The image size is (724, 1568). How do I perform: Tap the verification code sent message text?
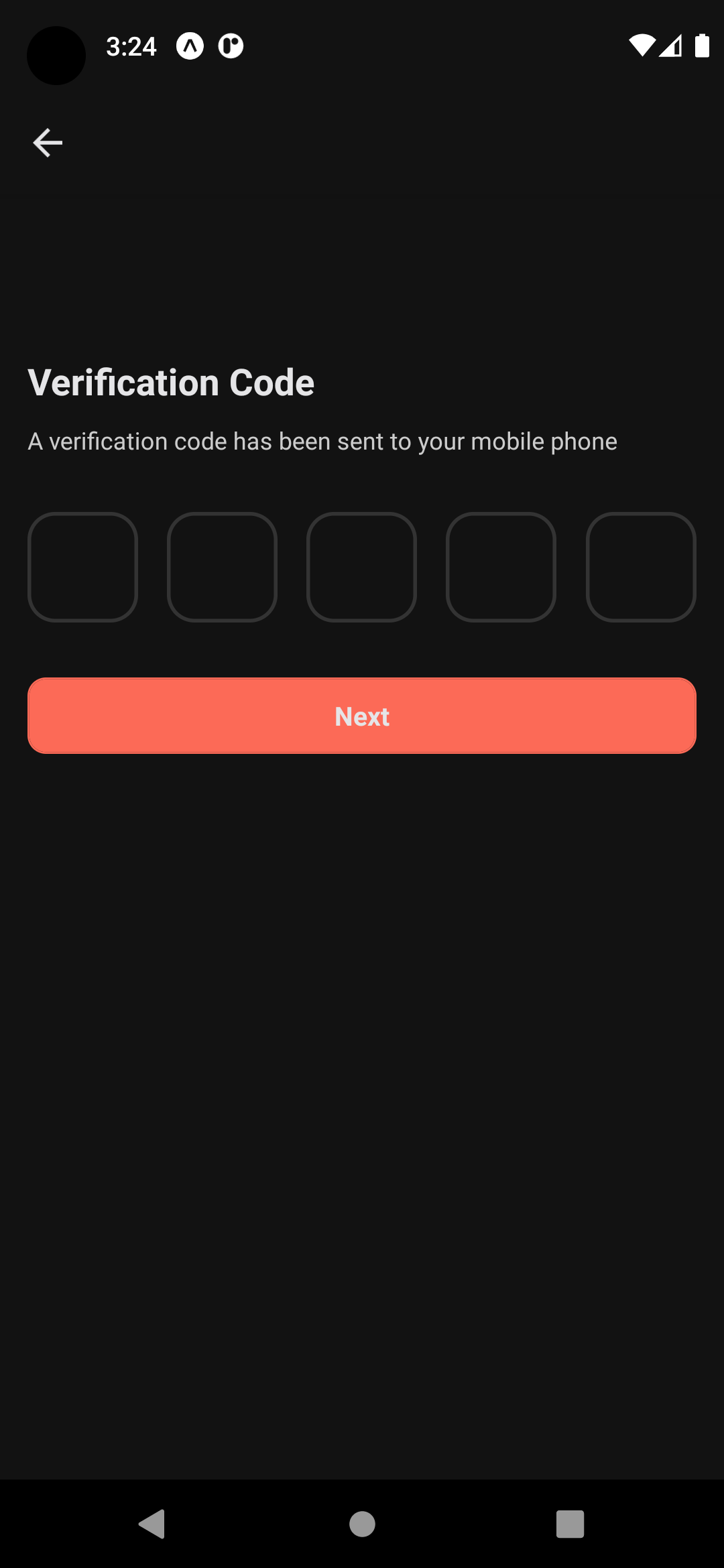[322, 441]
